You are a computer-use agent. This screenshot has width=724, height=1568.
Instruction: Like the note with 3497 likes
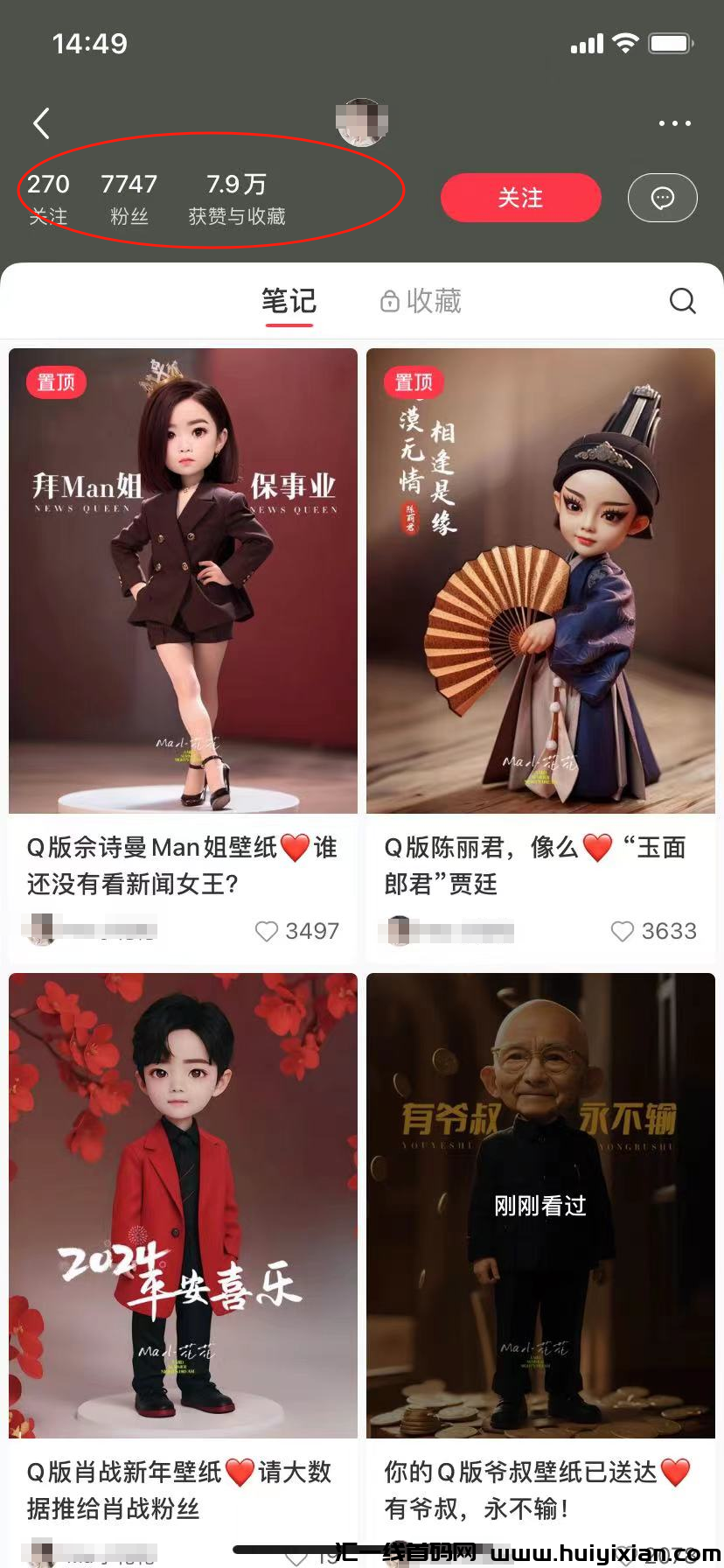click(x=266, y=931)
